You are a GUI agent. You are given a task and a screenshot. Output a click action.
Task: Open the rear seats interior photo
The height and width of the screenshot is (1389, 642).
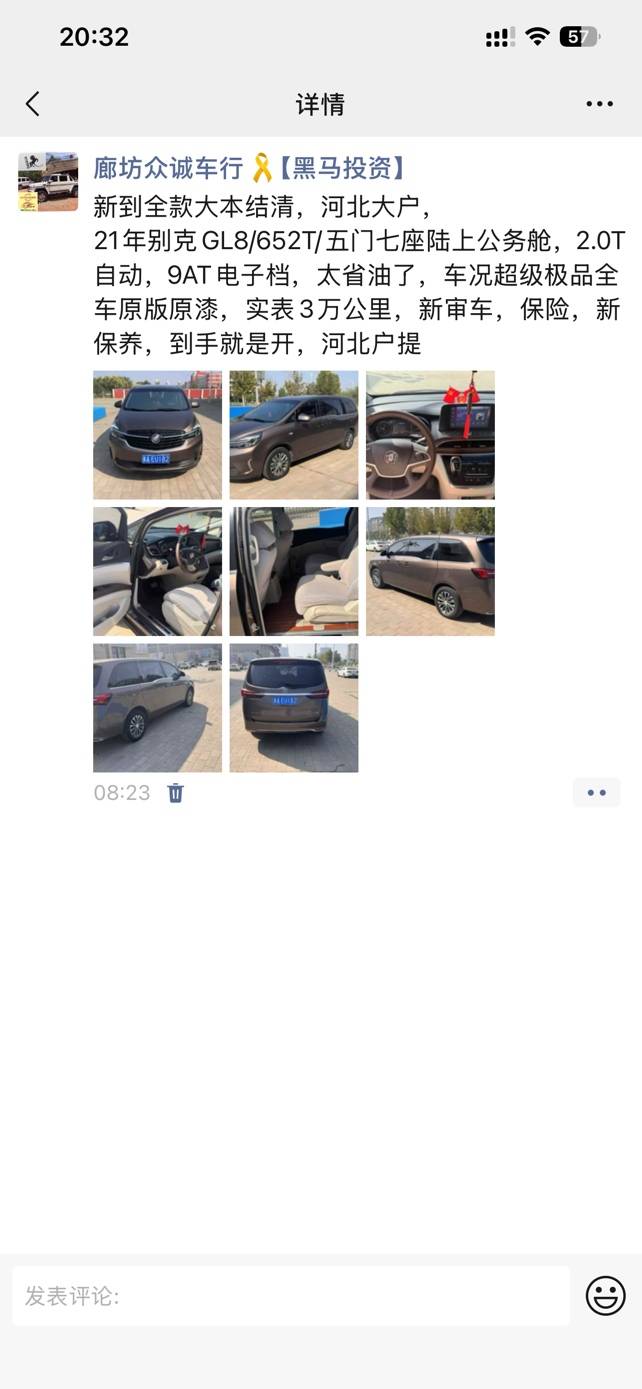(x=294, y=571)
